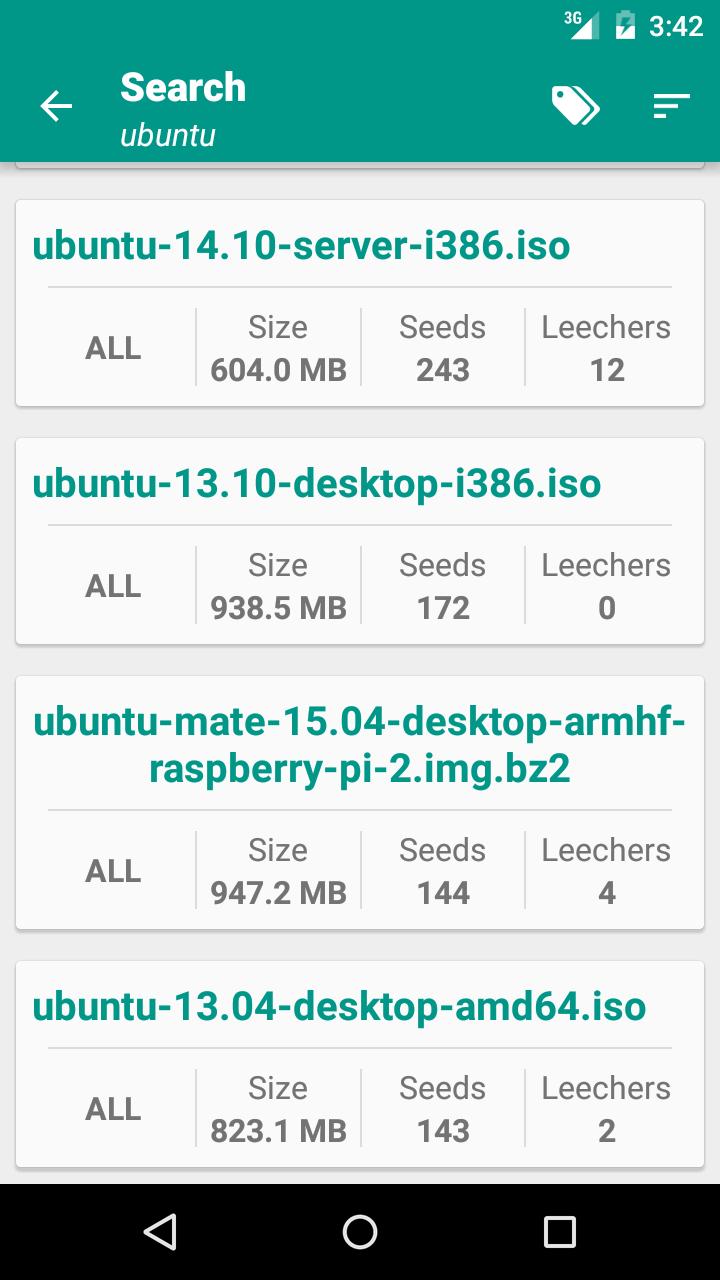Tap the Size 938.5 MB field

278,607
